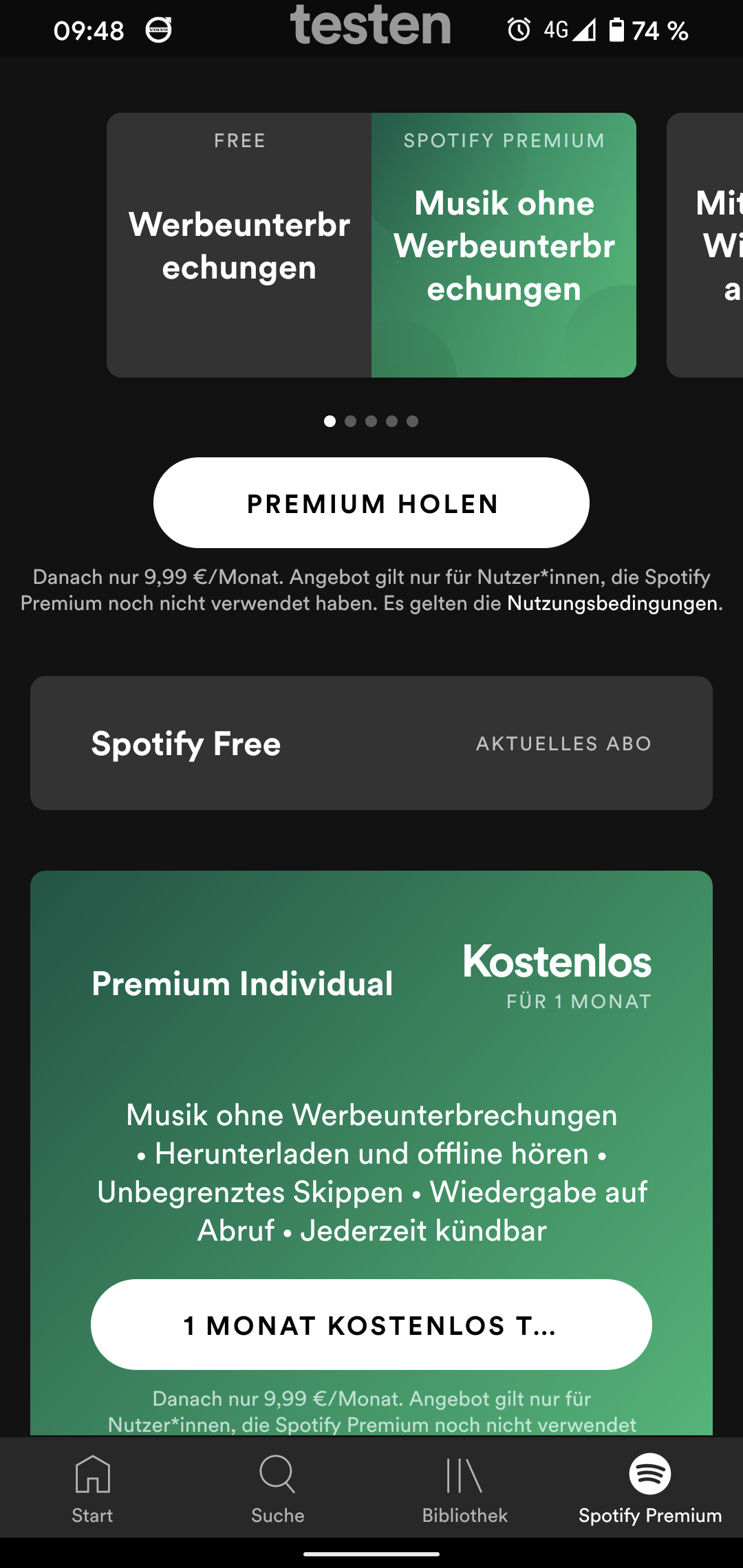Start the 1 Monat kostenlos trial

(371, 1325)
